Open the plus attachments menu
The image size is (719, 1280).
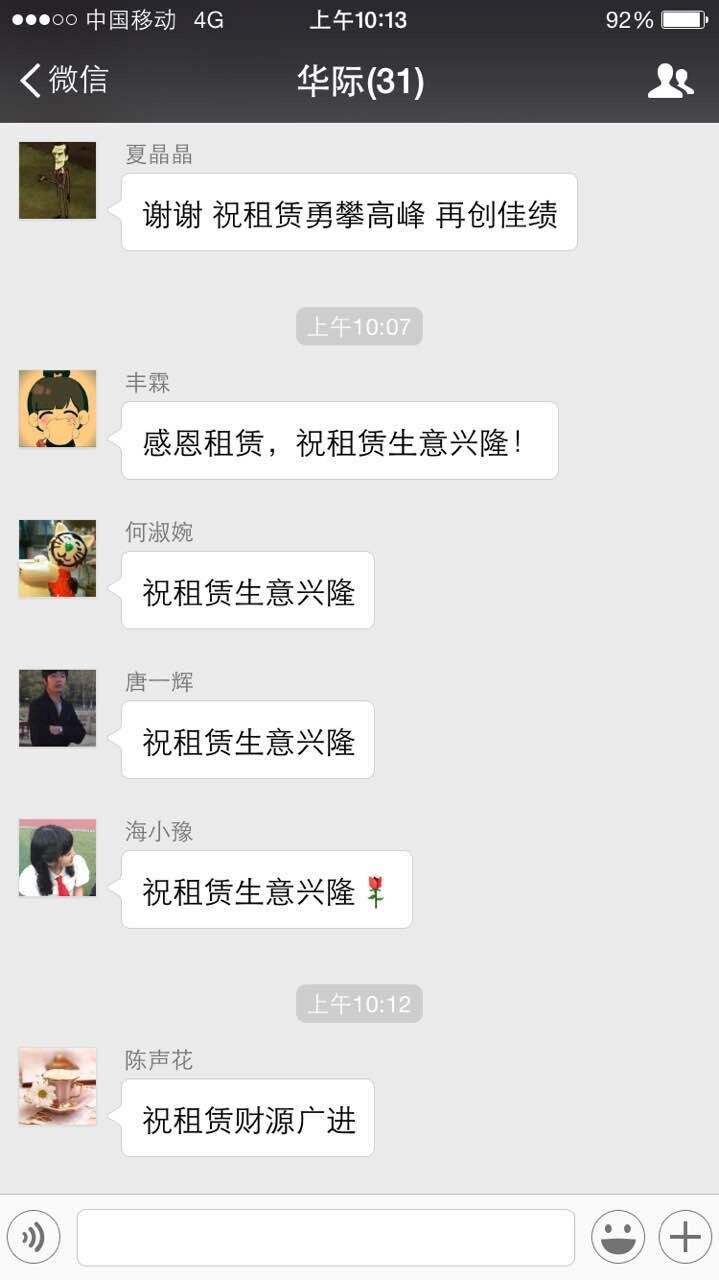[x=685, y=1237]
